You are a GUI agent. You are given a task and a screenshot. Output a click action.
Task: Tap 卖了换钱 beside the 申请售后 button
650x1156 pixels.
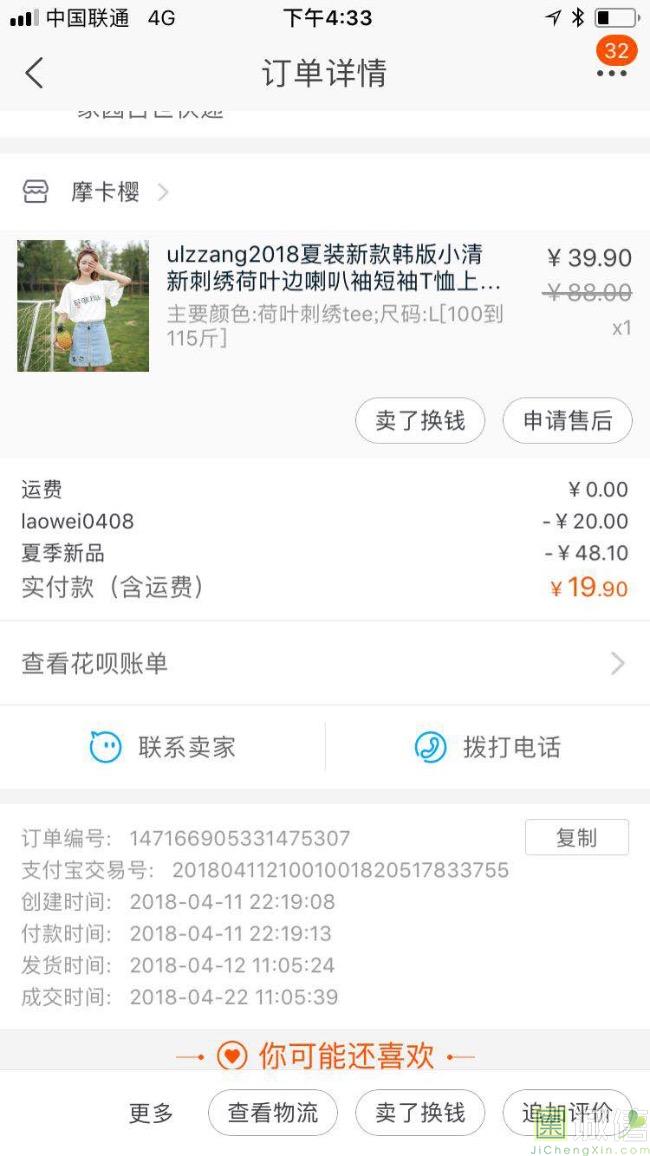(420, 421)
